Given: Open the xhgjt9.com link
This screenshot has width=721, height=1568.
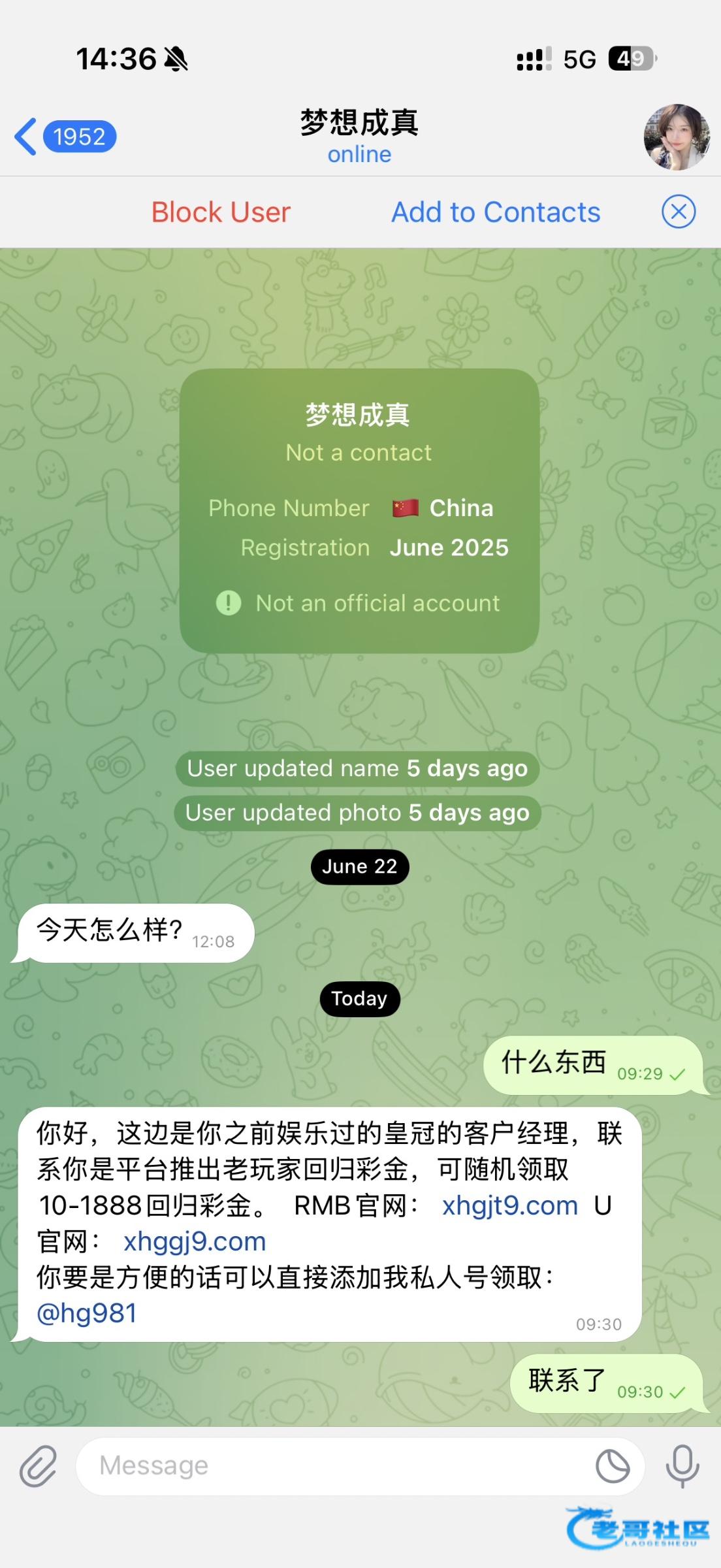Looking at the screenshot, I should (510, 1206).
